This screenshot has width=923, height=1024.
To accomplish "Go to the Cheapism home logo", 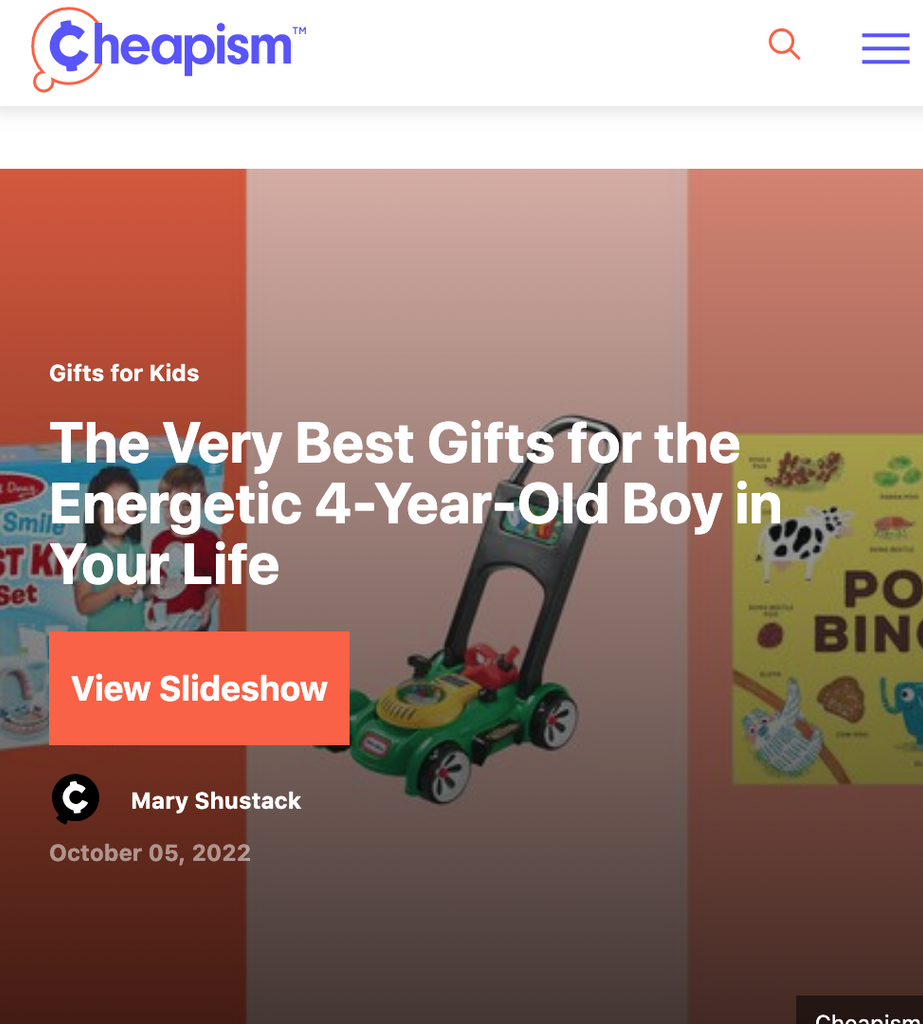I will pyautogui.click(x=168, y=48).
